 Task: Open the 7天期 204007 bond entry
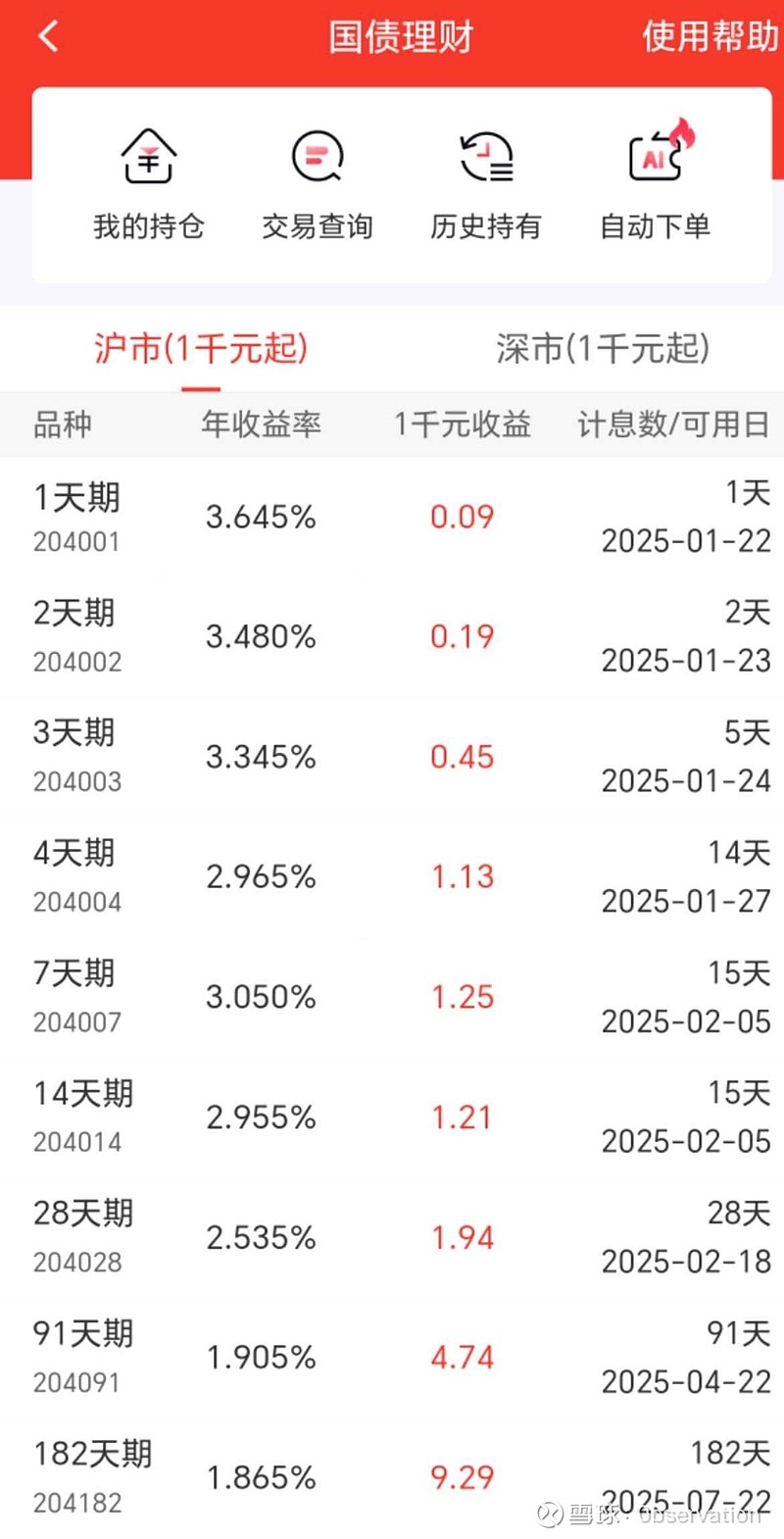[392, 996]
